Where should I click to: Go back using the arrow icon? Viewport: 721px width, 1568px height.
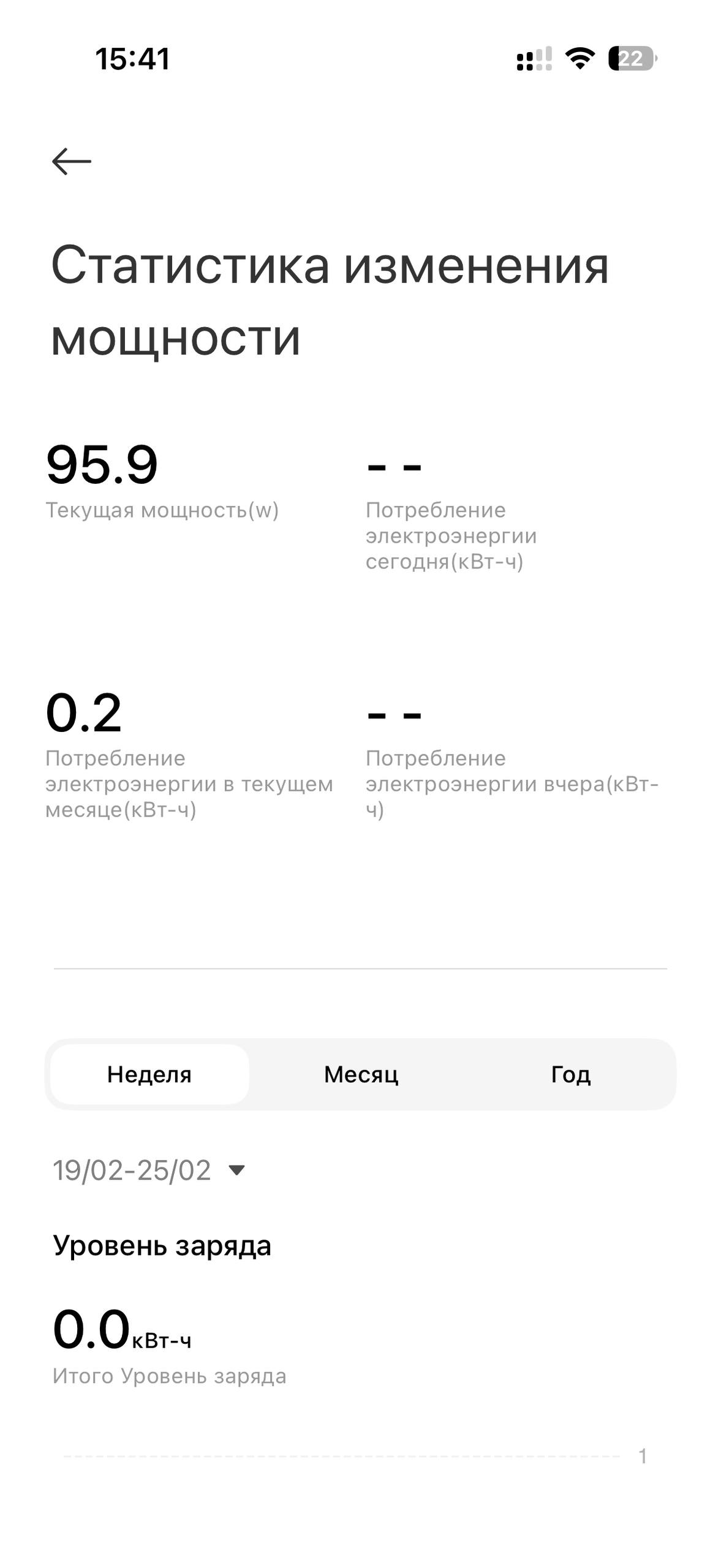coord(72,162)
